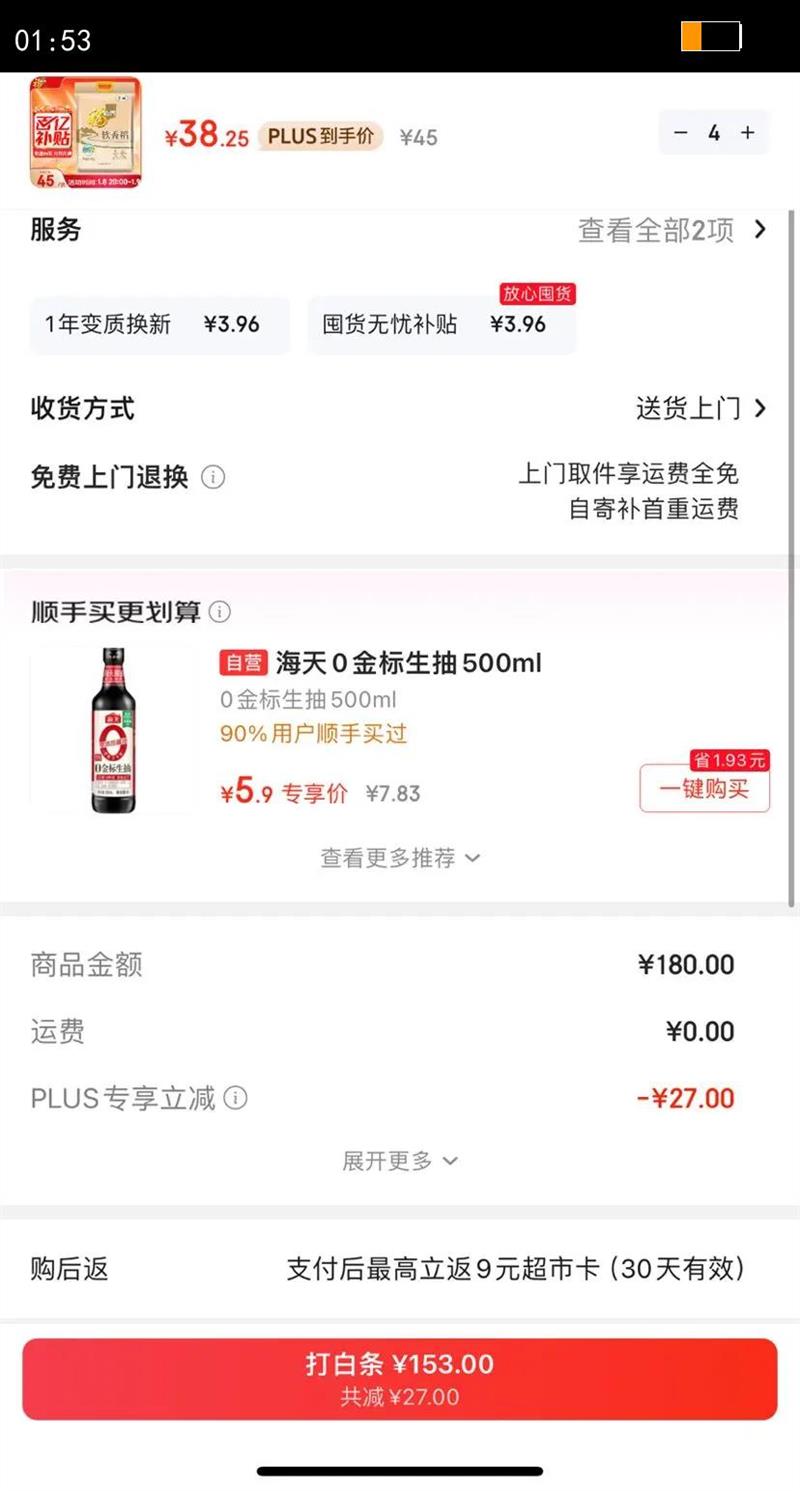Tap the rice product thumbnail at top

85,132
